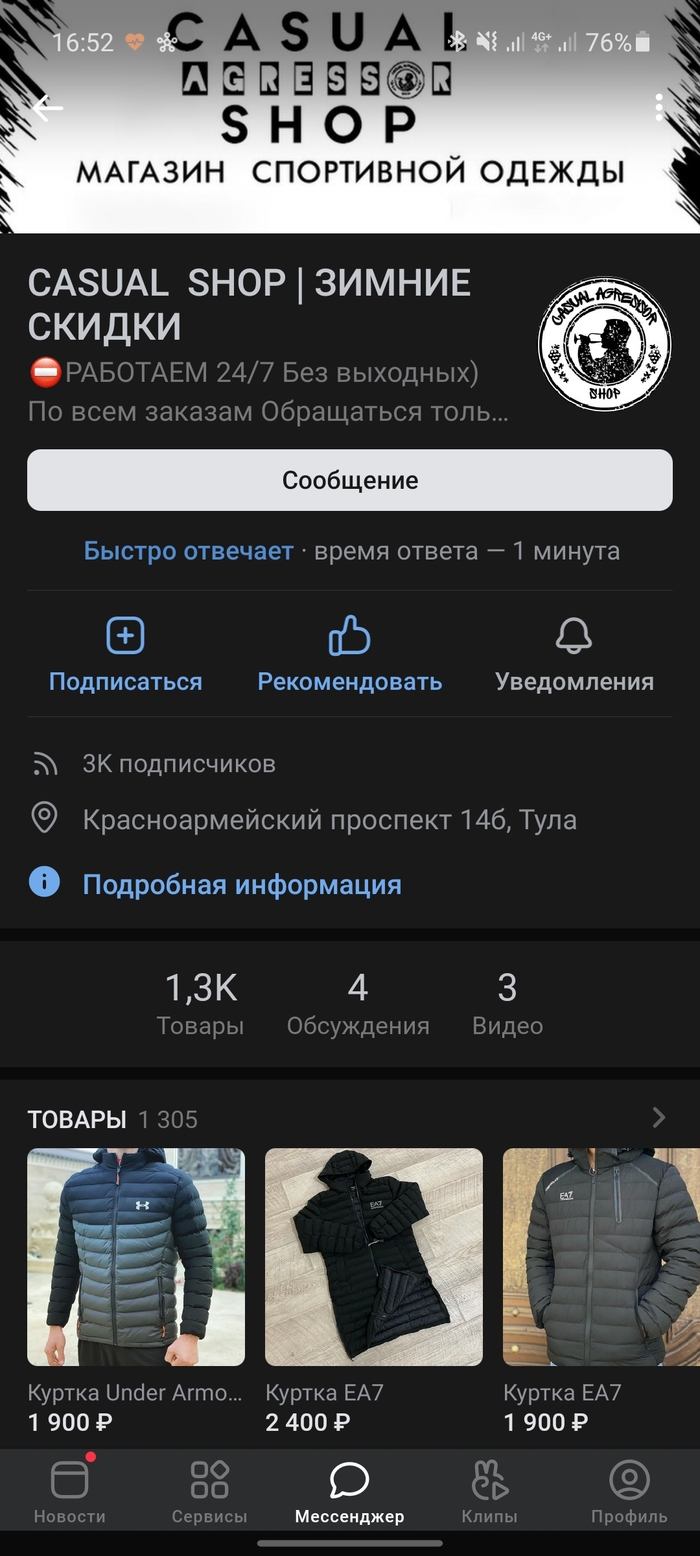Subscribe via Подписаться
The height and width of the screenshot is (1556, 700).
click(x=125, y=655)
